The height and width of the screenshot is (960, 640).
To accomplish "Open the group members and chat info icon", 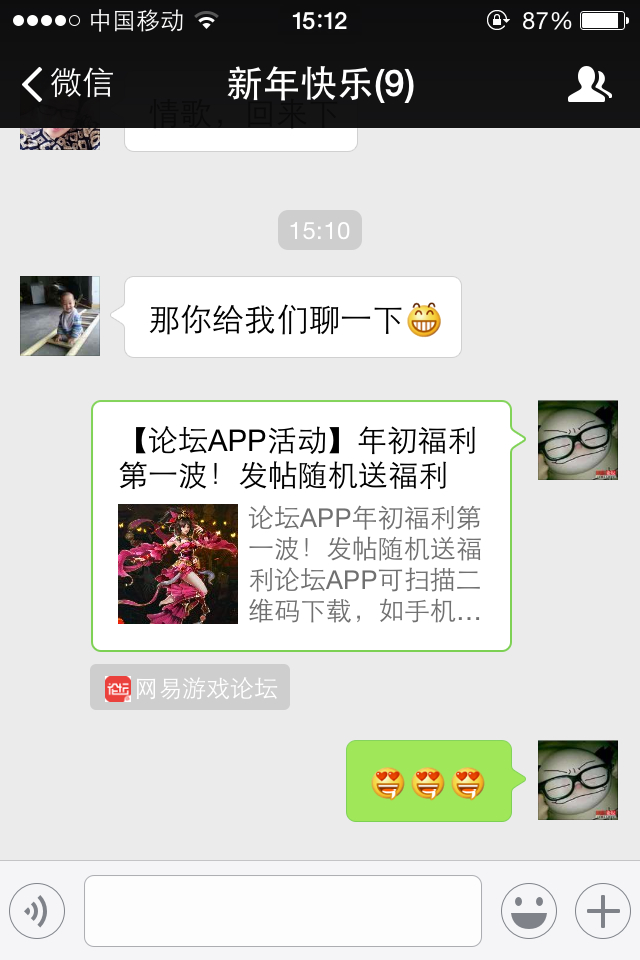I will [589, 85].
